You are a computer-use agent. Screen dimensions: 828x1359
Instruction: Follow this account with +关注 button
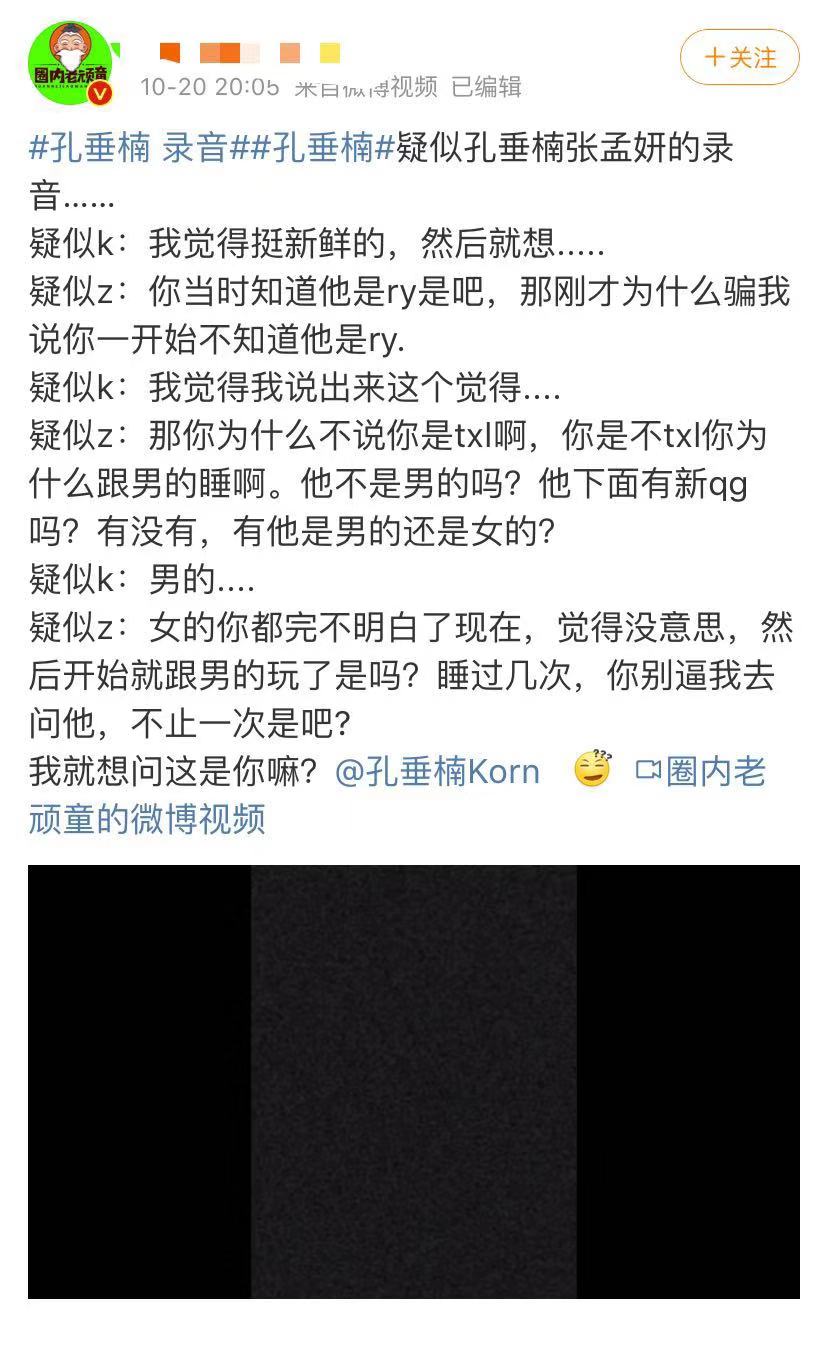[739, 57]
